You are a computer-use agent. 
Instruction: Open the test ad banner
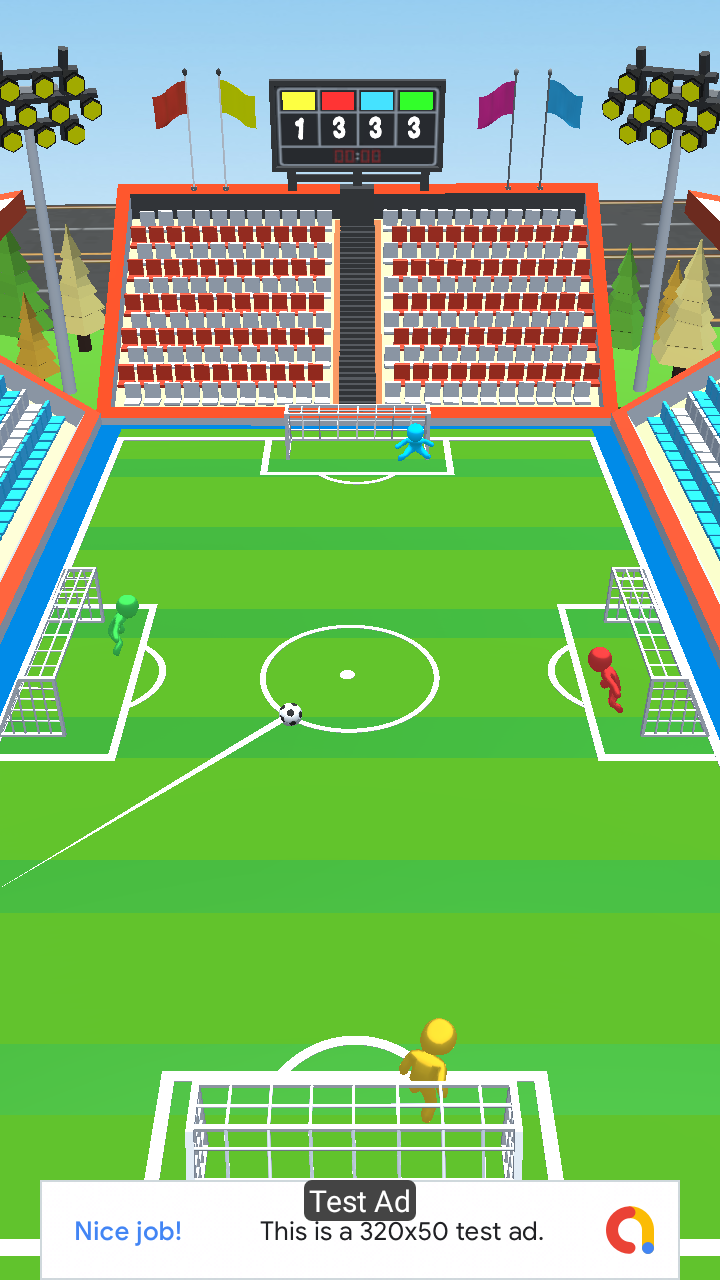pyautogui.click(x=360, y=1229)
